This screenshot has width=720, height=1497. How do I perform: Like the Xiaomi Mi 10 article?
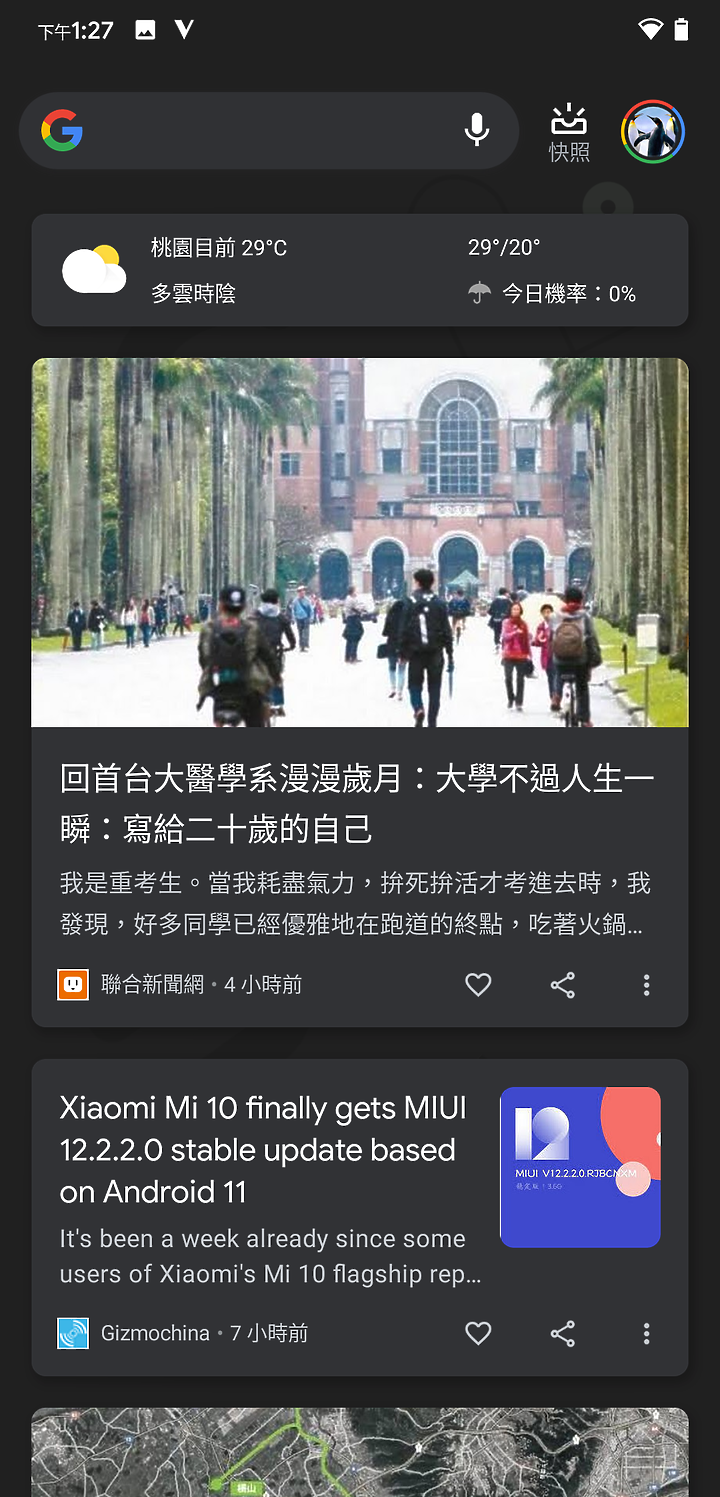click(x=478, y=1333)
